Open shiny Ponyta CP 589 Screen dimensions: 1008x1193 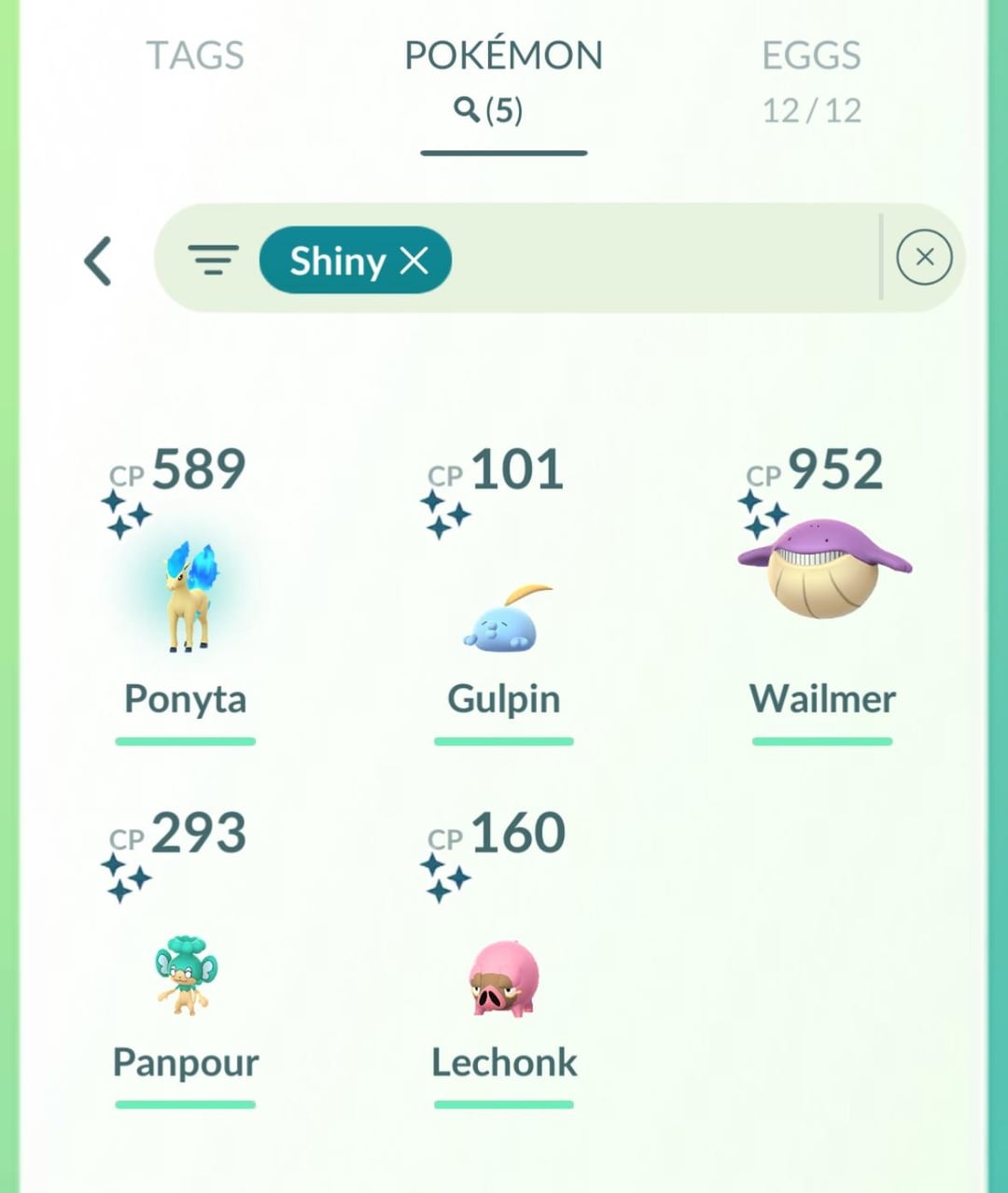point(186,597)
